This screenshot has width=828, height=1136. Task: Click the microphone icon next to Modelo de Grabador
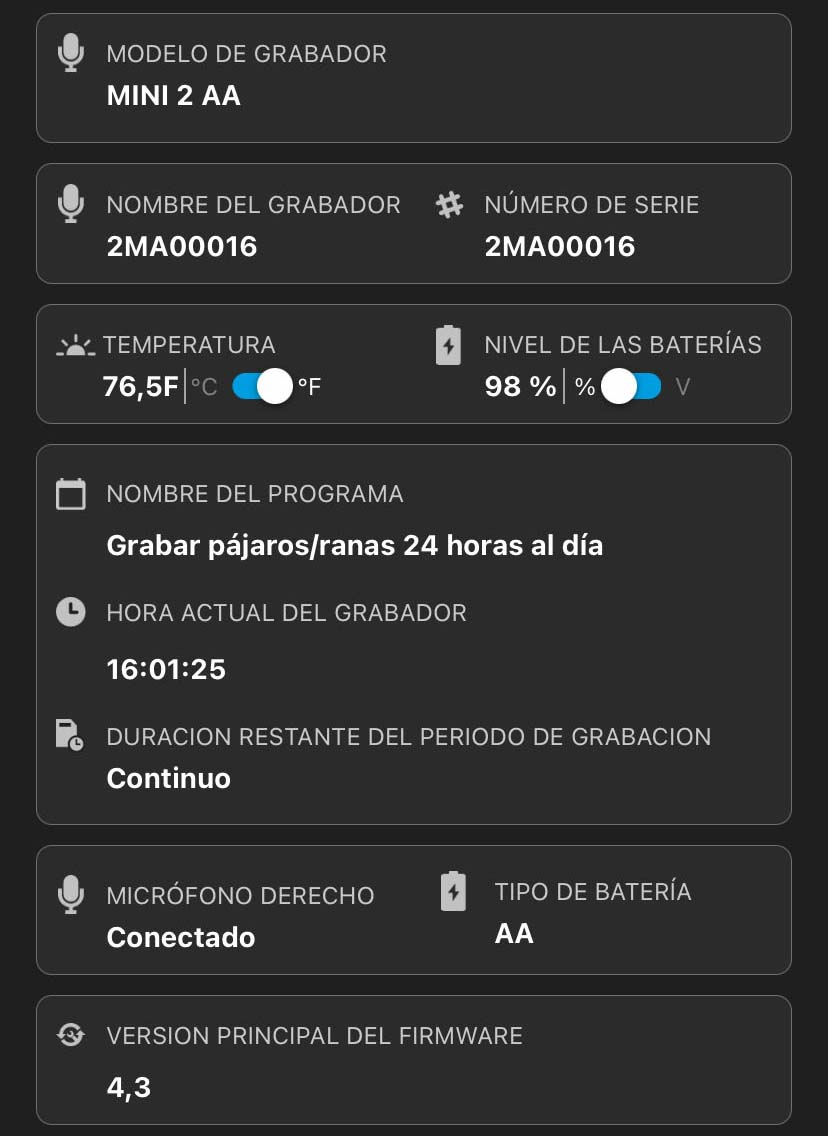(71, 53)
